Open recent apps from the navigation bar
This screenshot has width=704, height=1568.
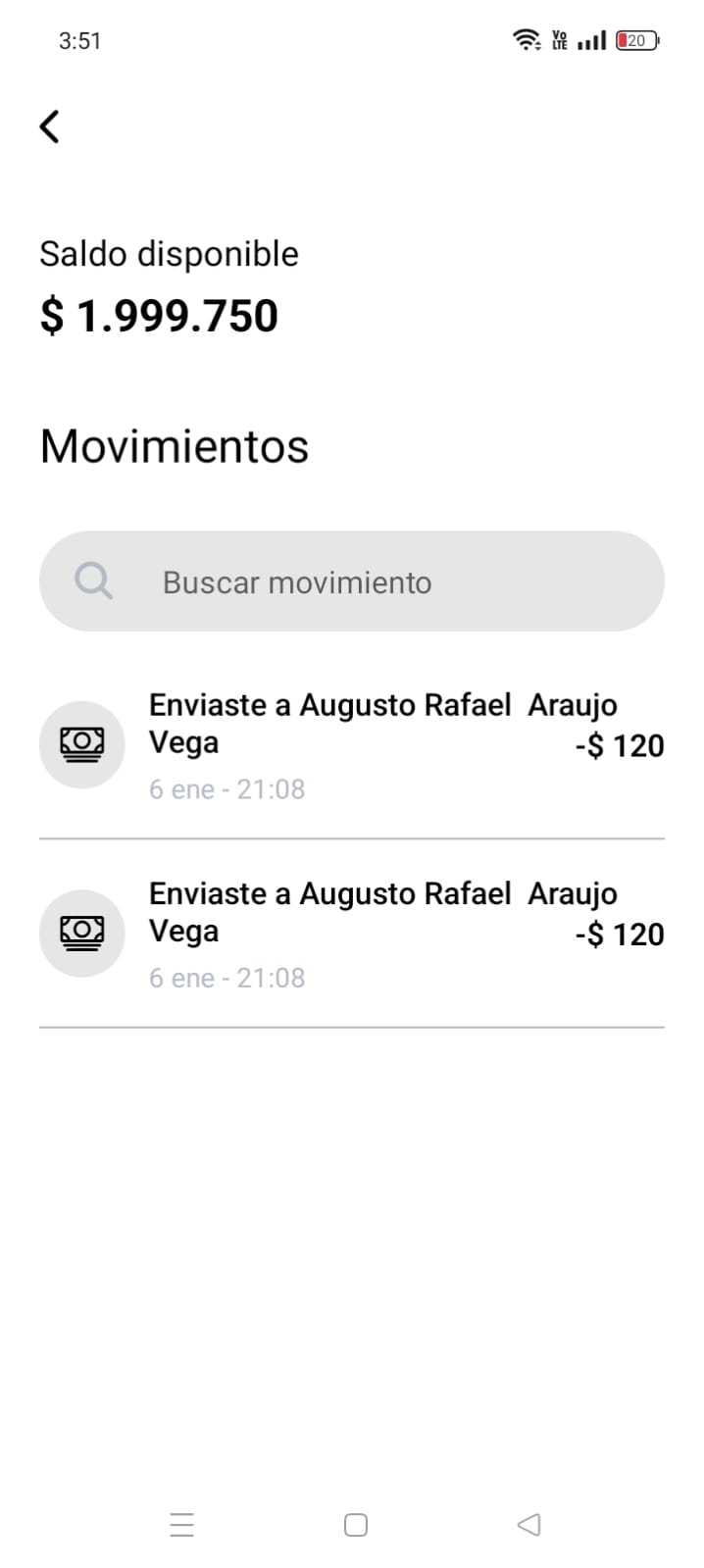(182, 1524)
